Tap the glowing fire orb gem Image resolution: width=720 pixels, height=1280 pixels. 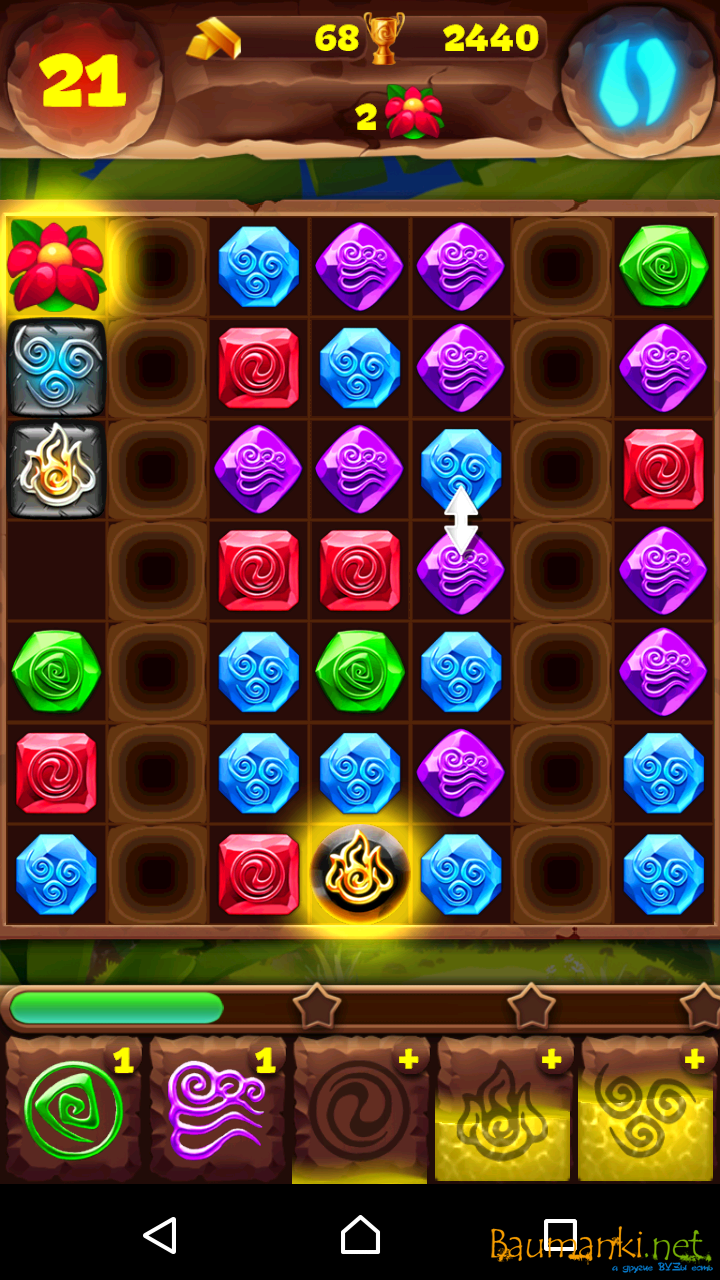pos(359,873)
